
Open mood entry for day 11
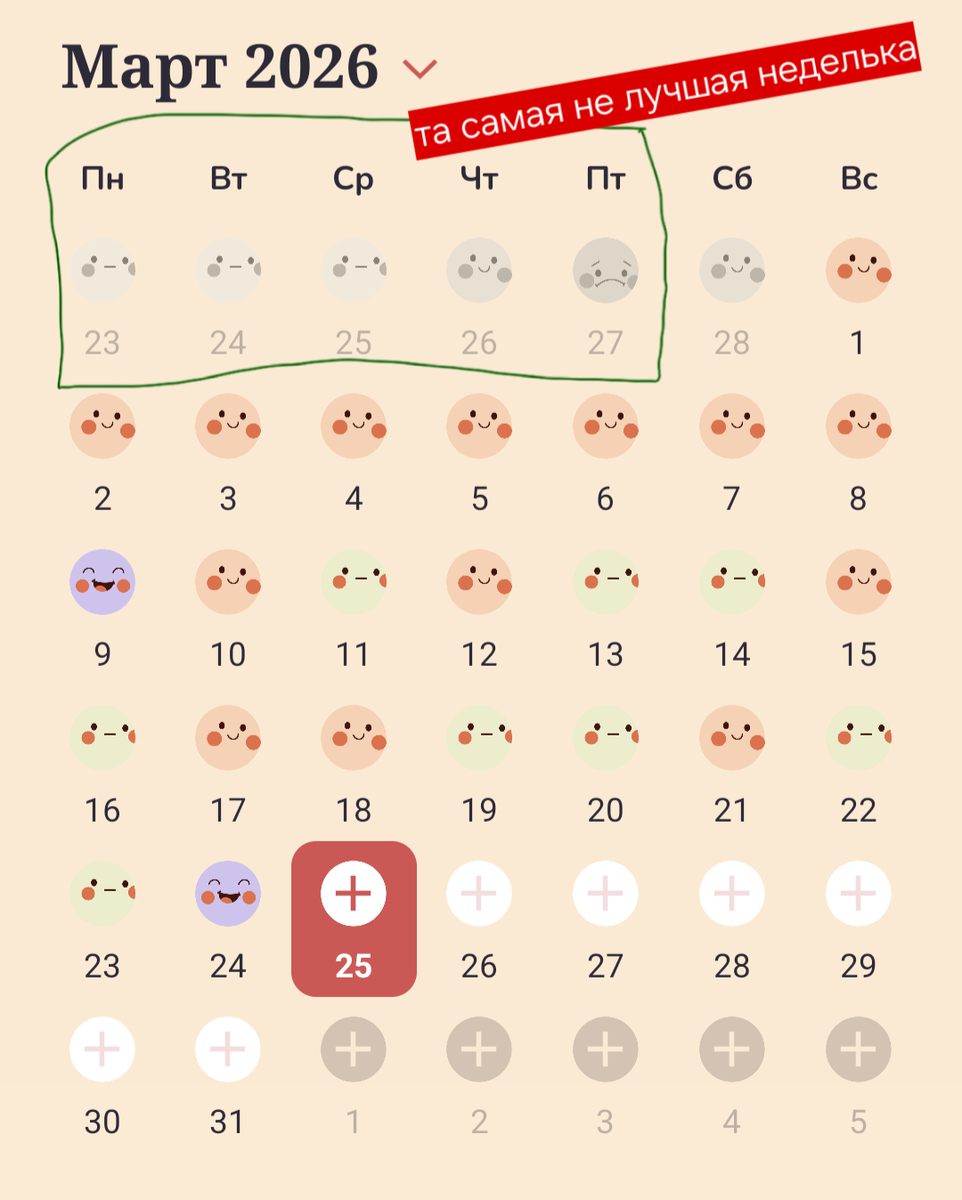point(354,582)
